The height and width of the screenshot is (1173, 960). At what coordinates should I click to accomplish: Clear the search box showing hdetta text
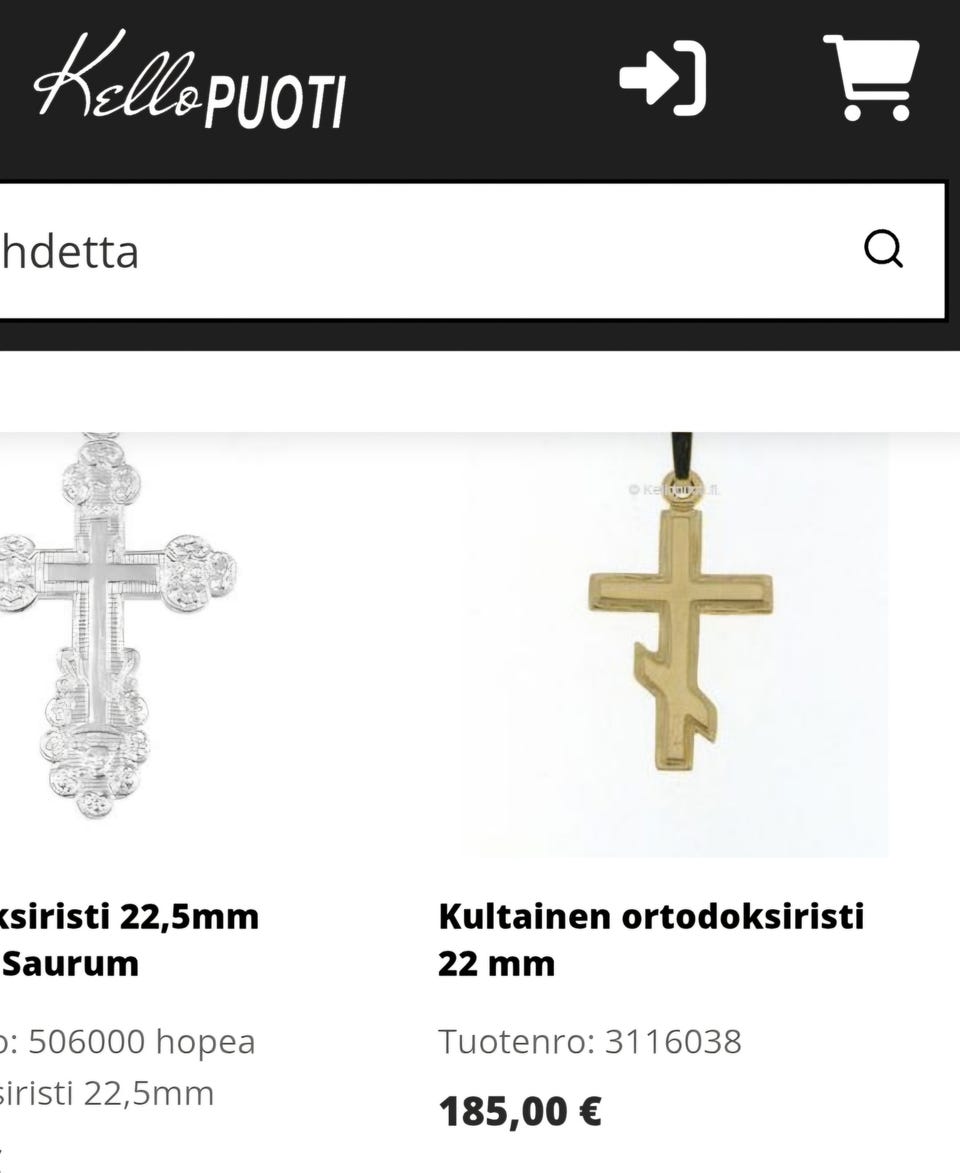click(x=400, y=250)
